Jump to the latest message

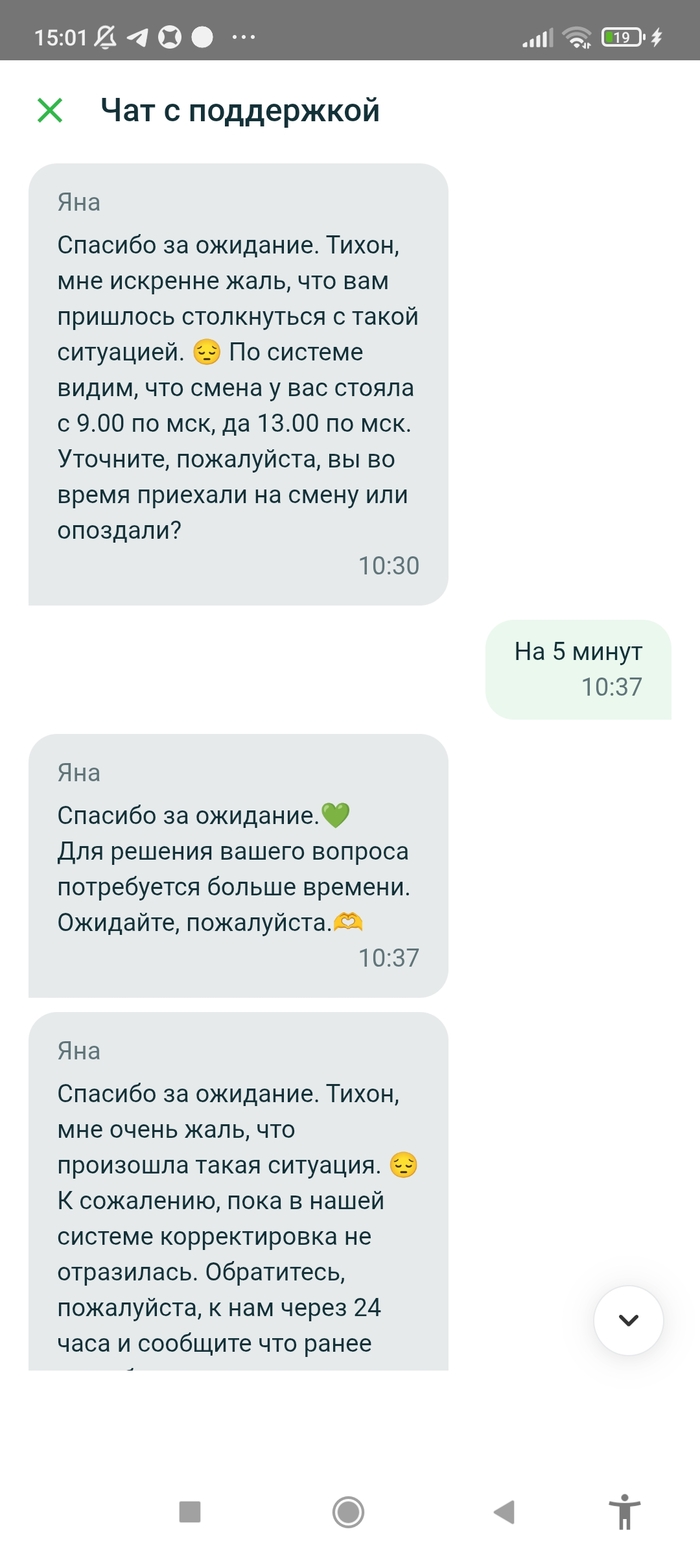pos(628,1320)
